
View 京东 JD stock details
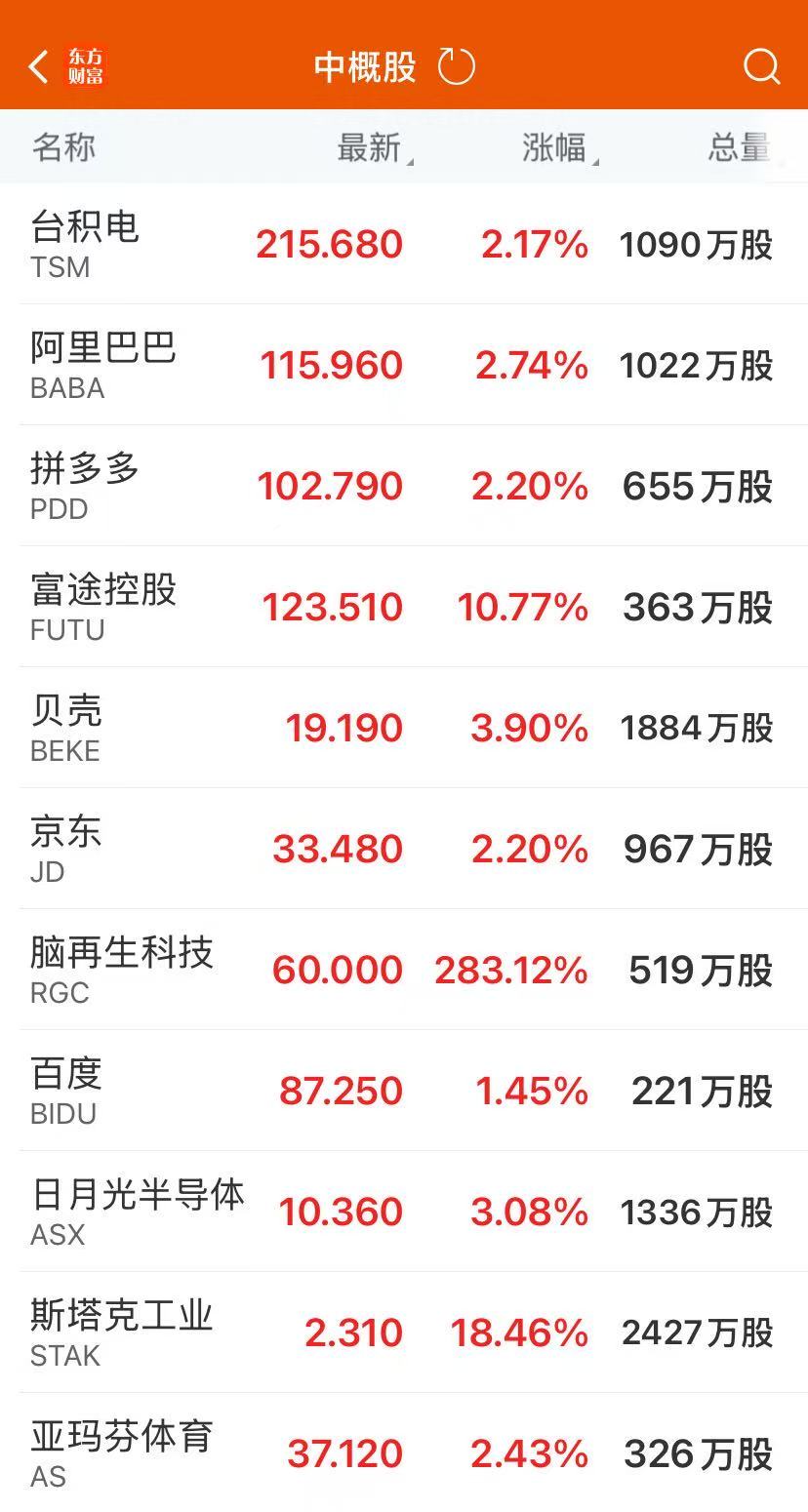point(404,849)
